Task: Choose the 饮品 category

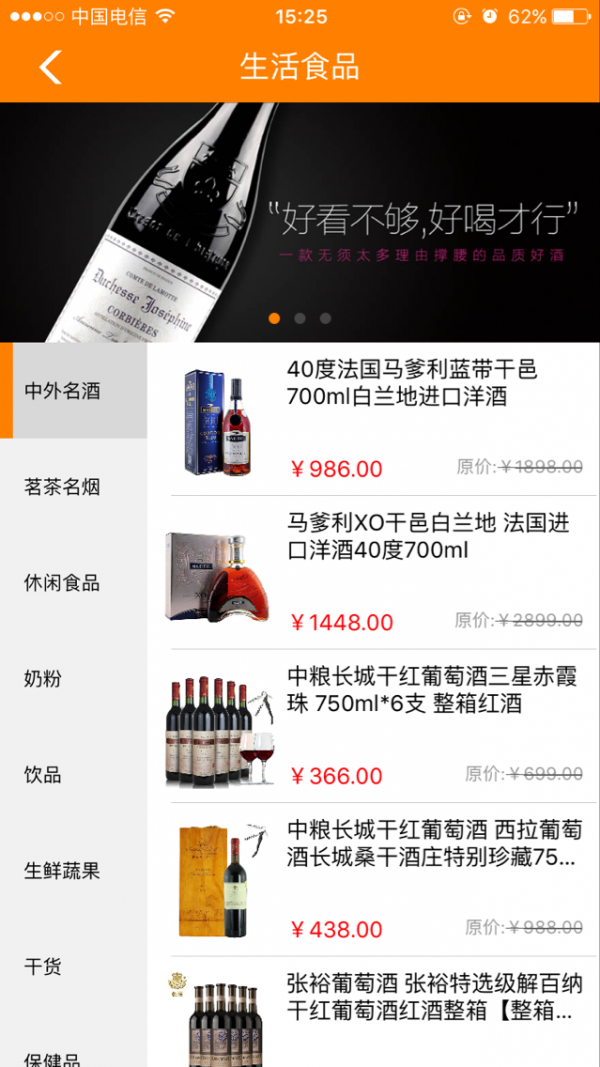Action: pos(43,775)
